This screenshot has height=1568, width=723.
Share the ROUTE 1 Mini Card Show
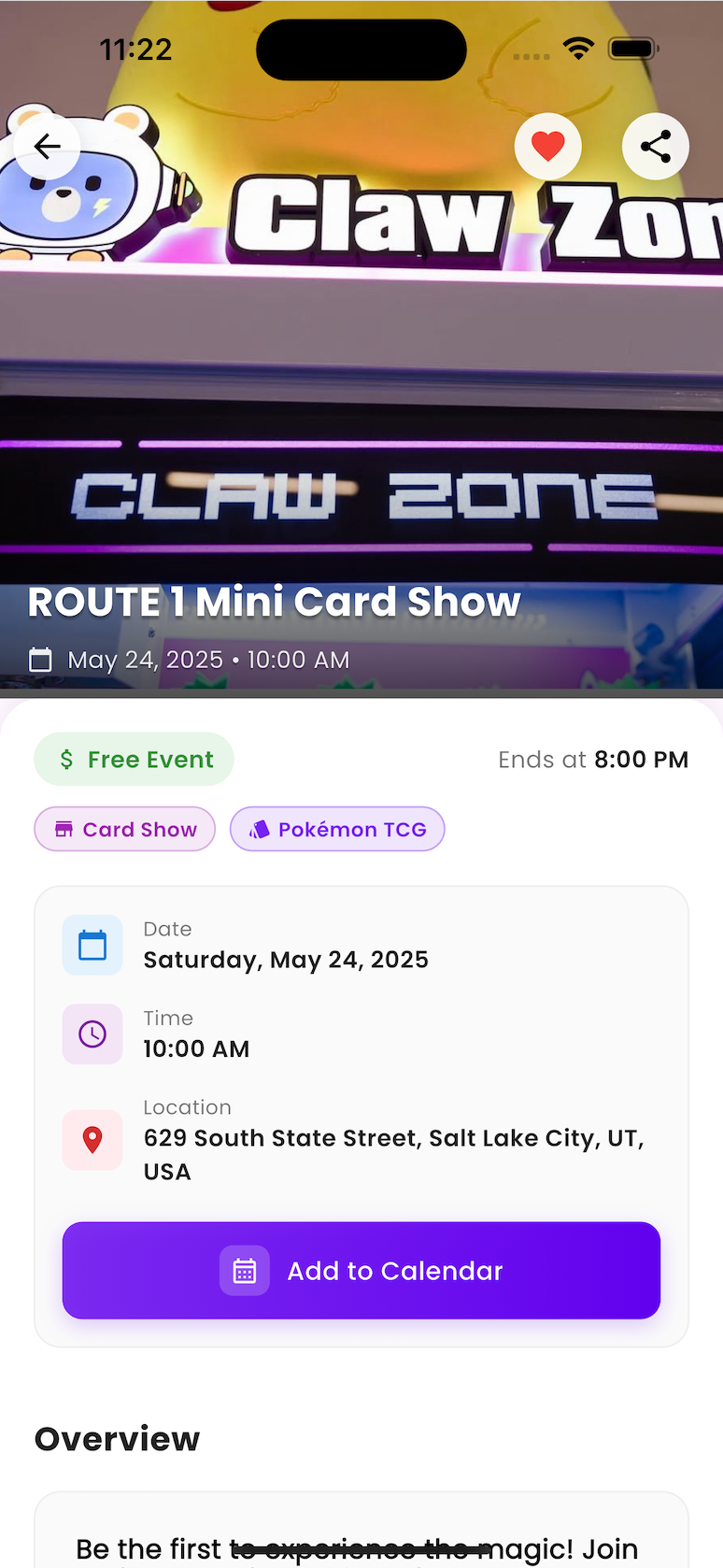(655, 147)
